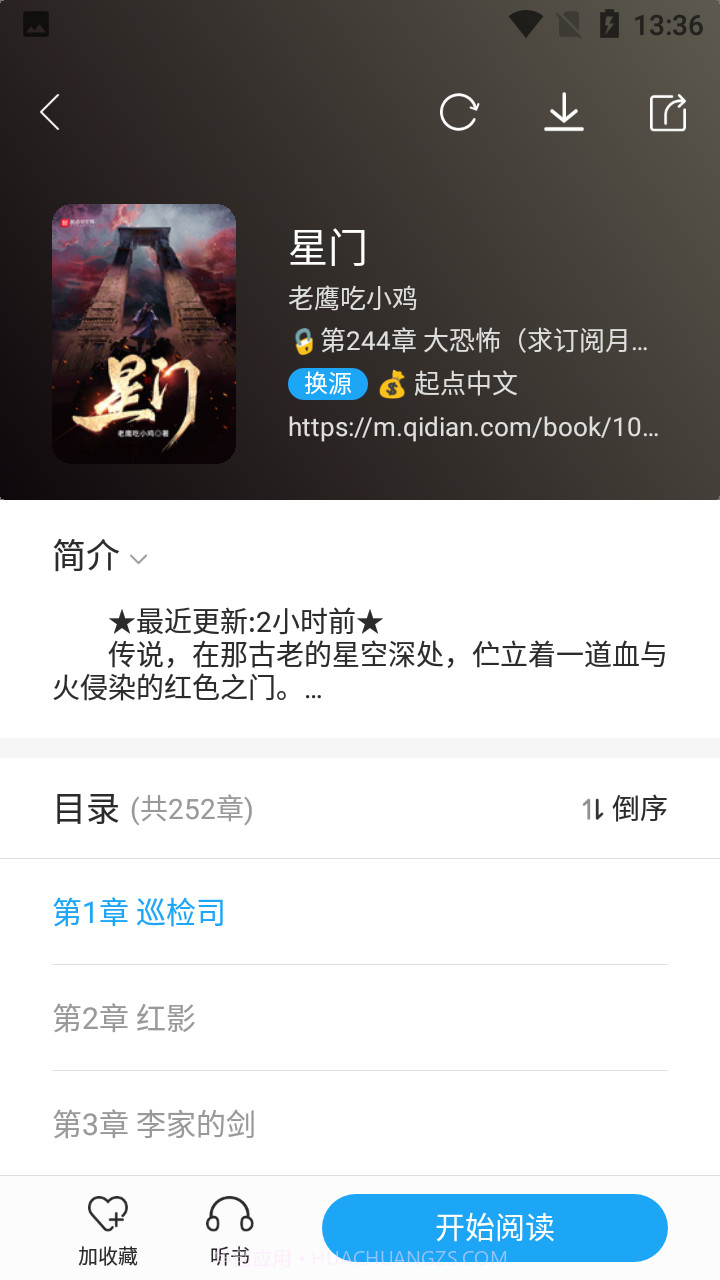The image size is (720, 1280).
Task: Tap the 星门 book cover thumbnail
Action: point(144,334)
